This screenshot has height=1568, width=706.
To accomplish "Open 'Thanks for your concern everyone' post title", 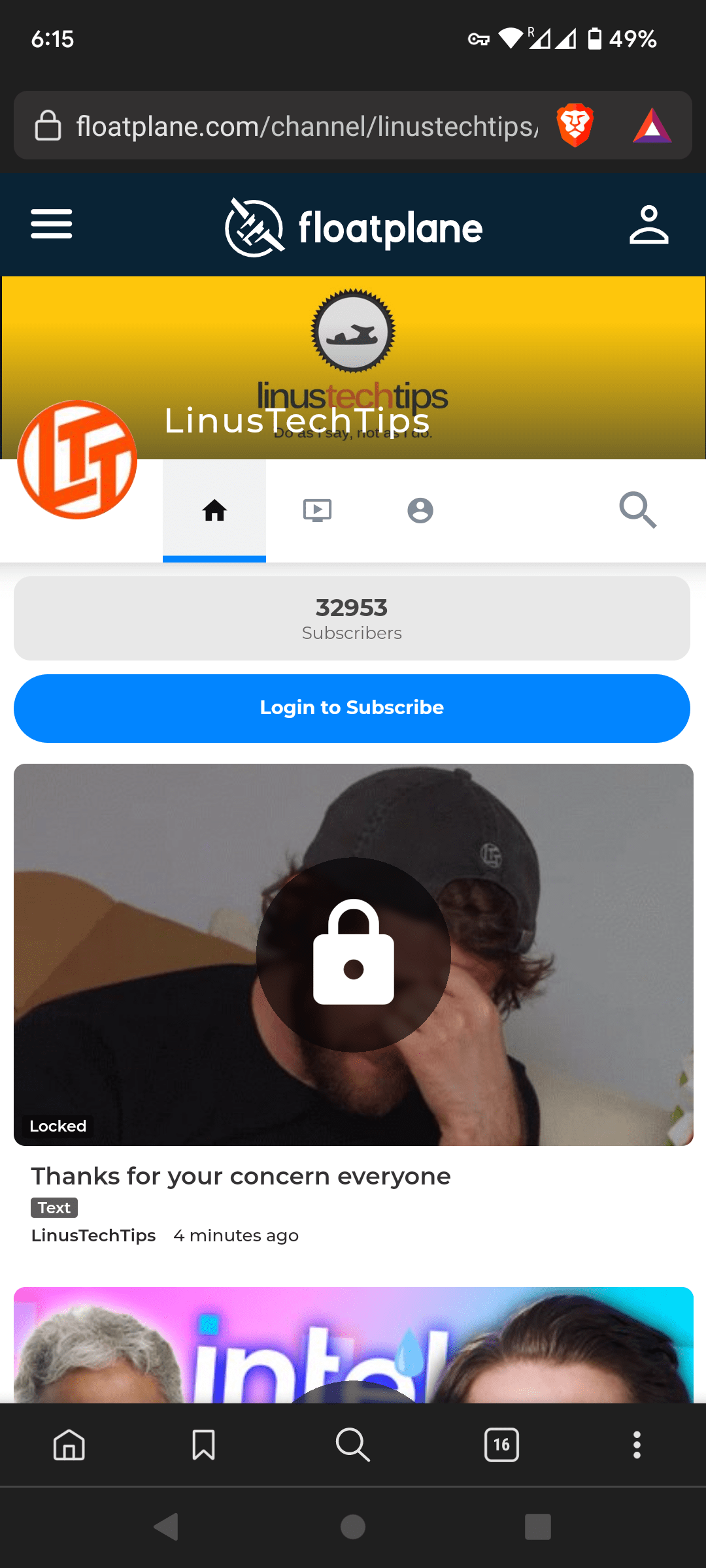I will 241,1176.
